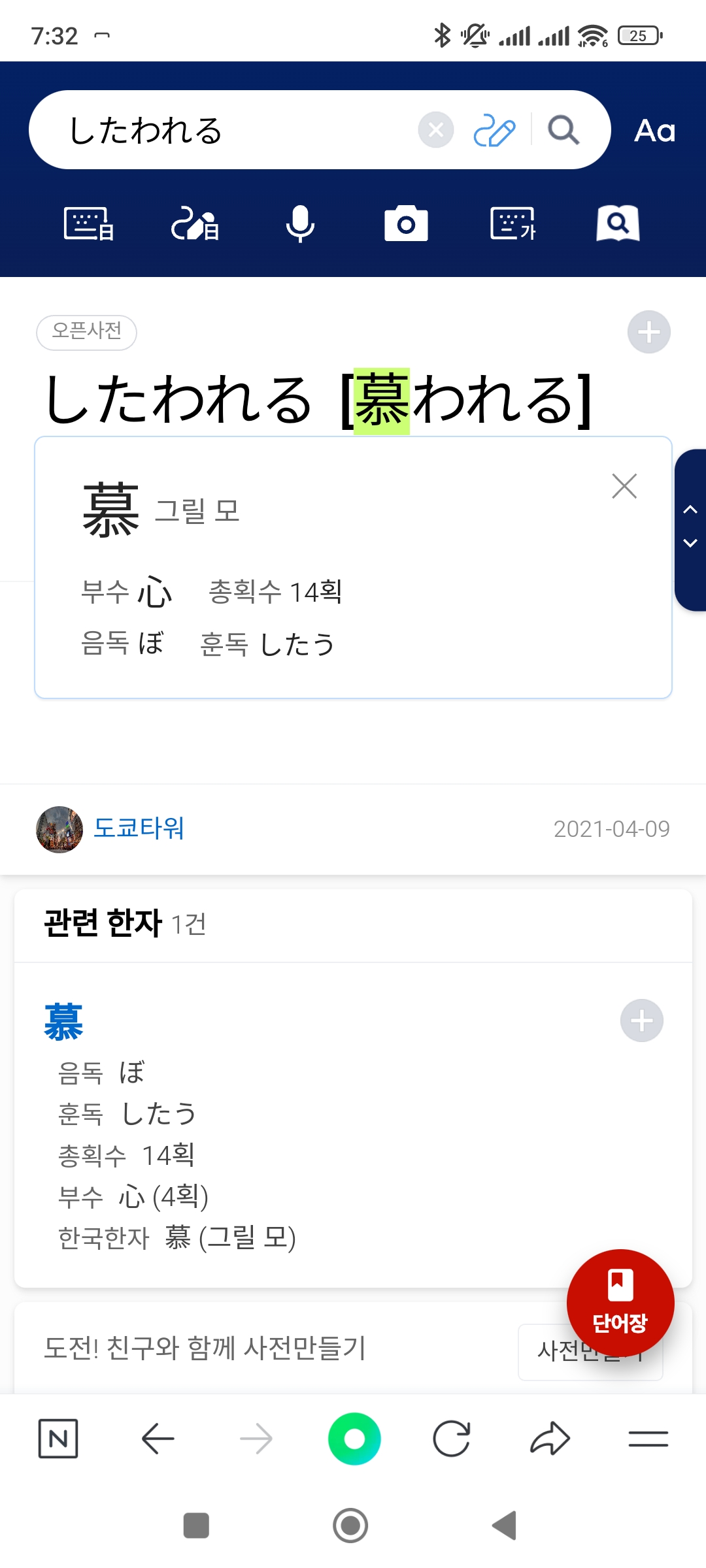Return to the system home screen
The width and height of the screenshot is (706, 1568).
click(350, 1526)
